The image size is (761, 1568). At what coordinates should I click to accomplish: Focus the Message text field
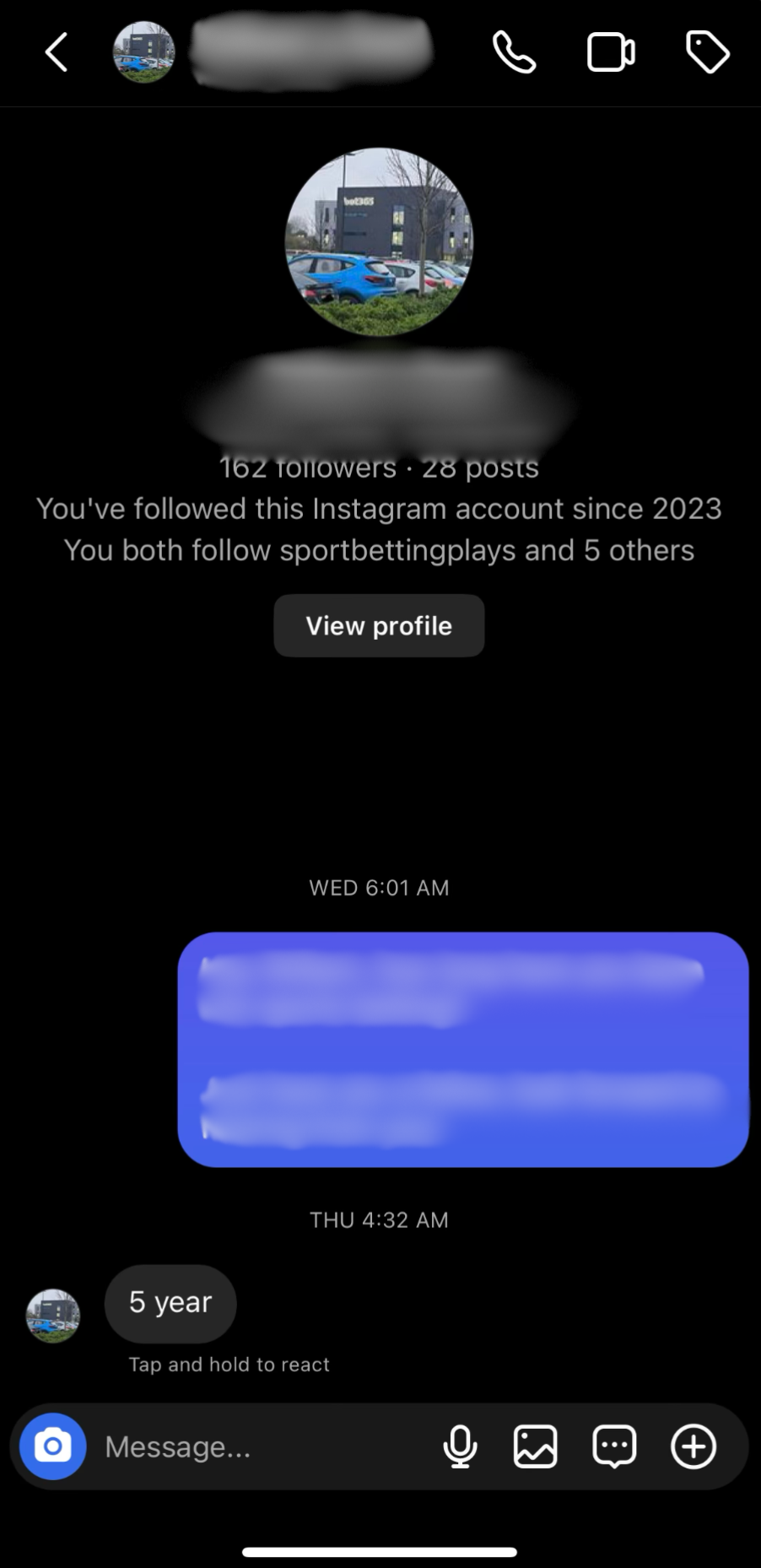[253, 1446]
